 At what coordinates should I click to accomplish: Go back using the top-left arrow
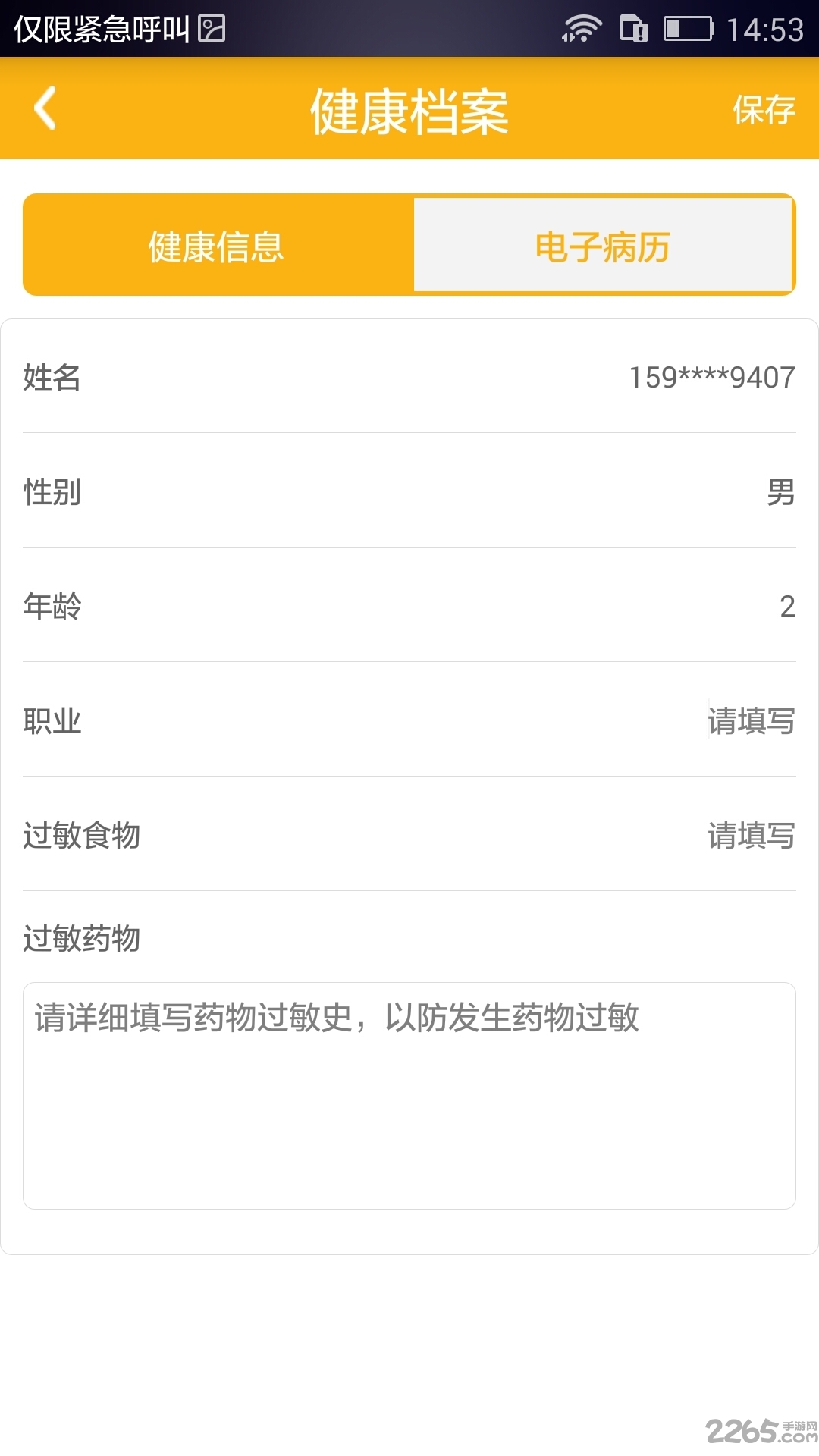45,108
